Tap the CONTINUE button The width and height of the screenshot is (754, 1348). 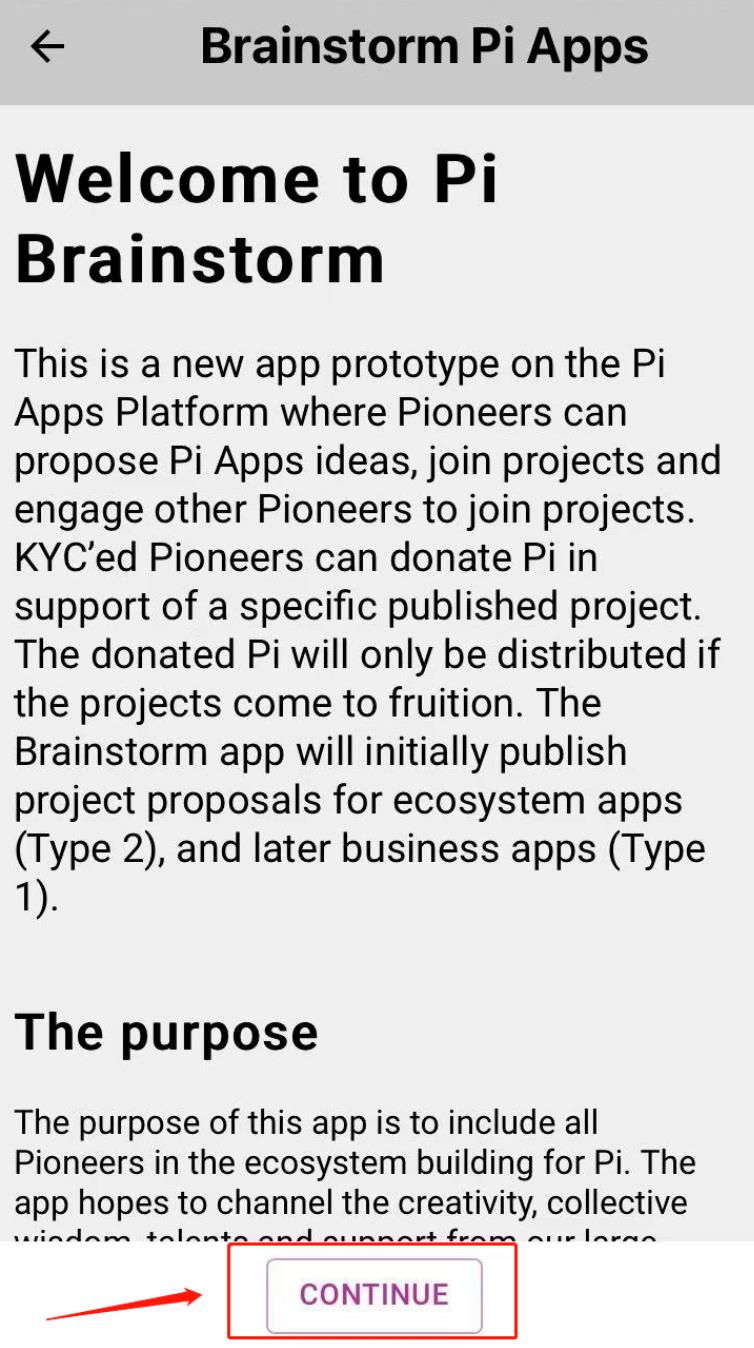point(374,1295)
